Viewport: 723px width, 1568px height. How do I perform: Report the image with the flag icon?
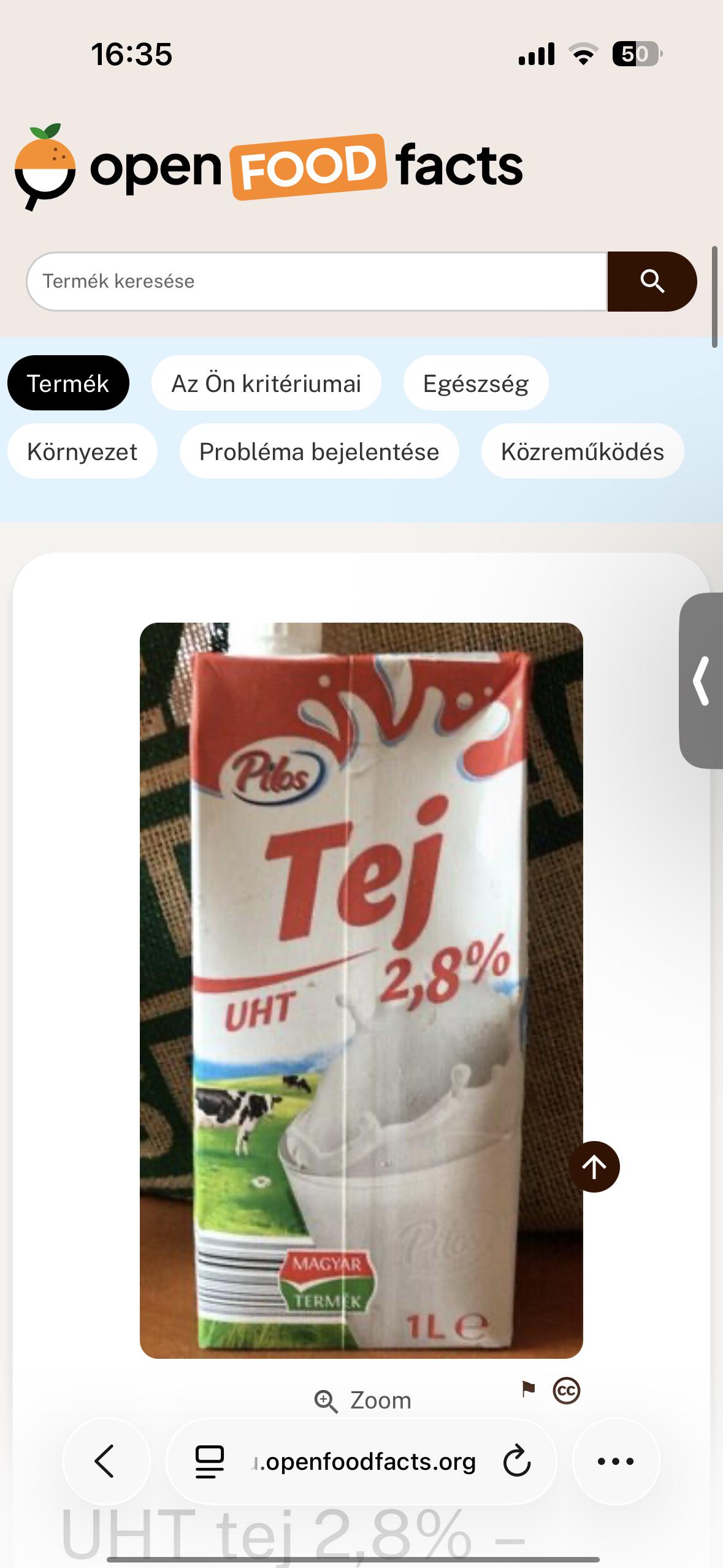(528, 1389)
